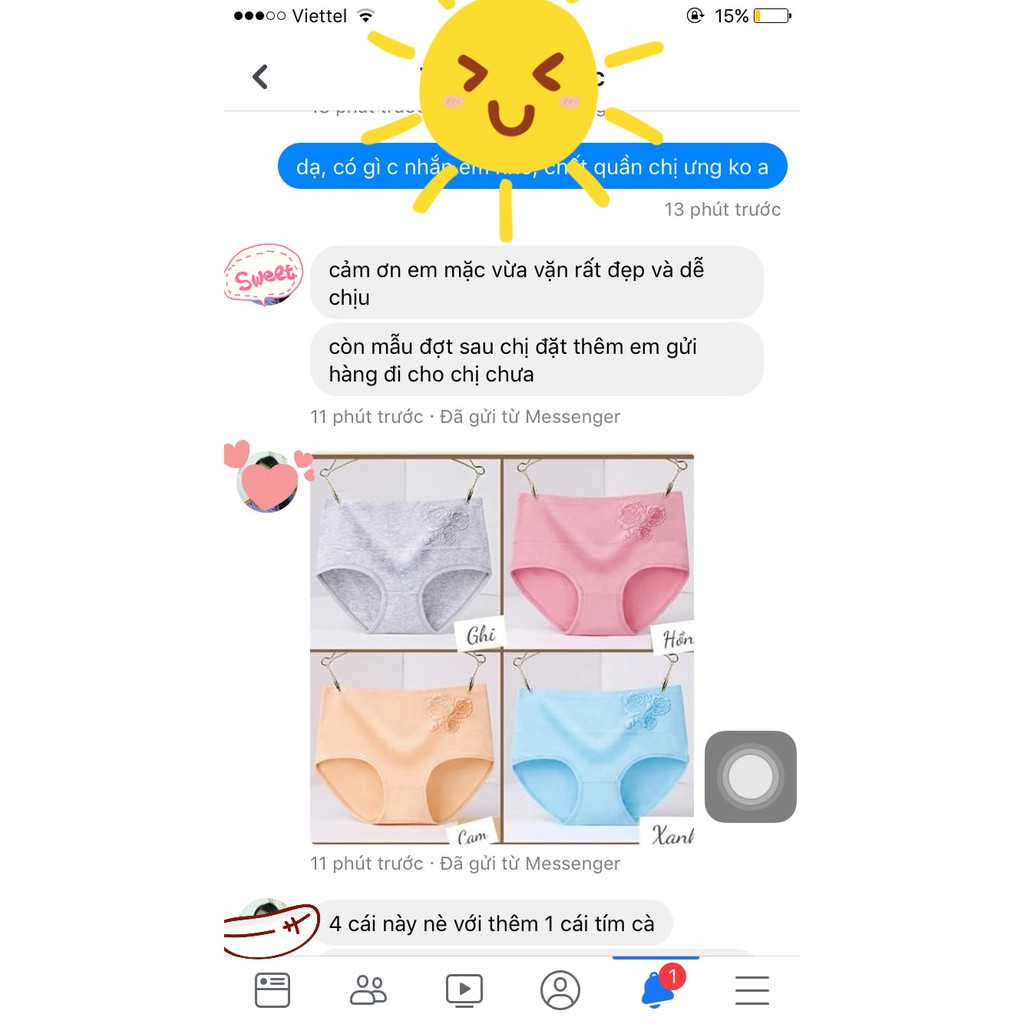Open the underwear photo sent in chat
The width and height of the screenshot is (1024, 1024).
[502, 648]
